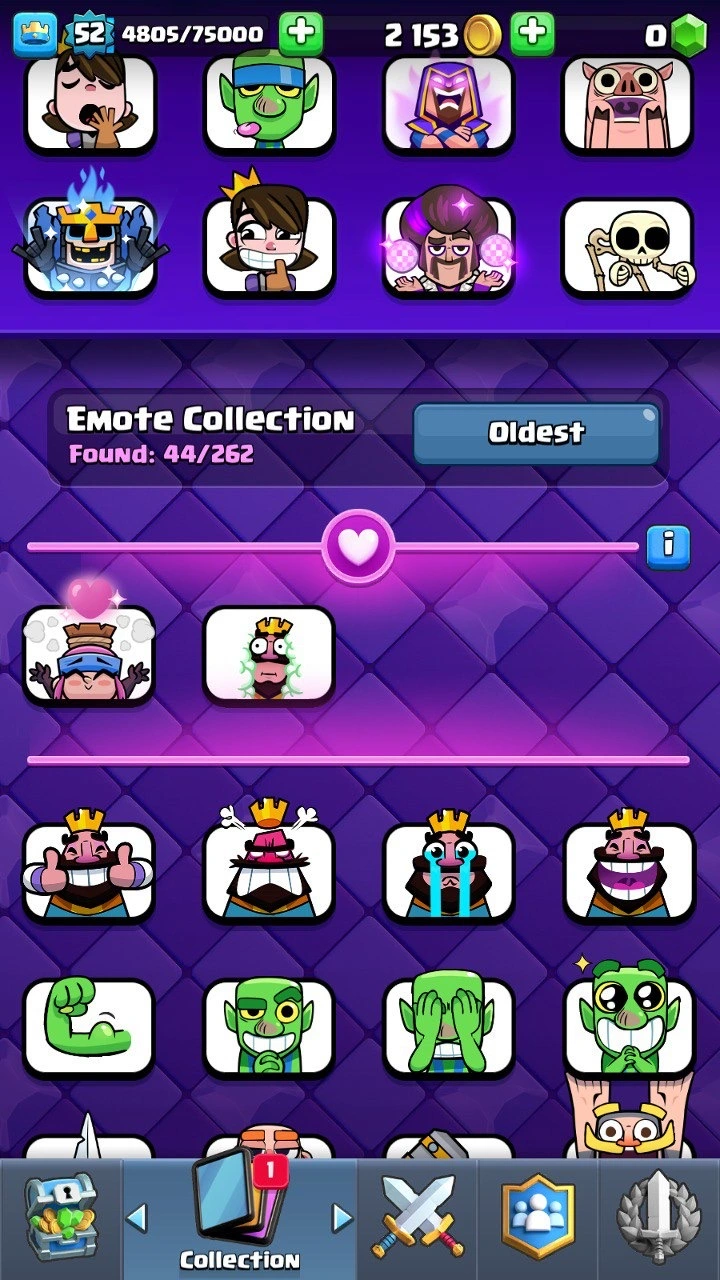Screen dimensions: 720x1280
Task: Select the green flexing arm emote
Action: [89, 1026]
